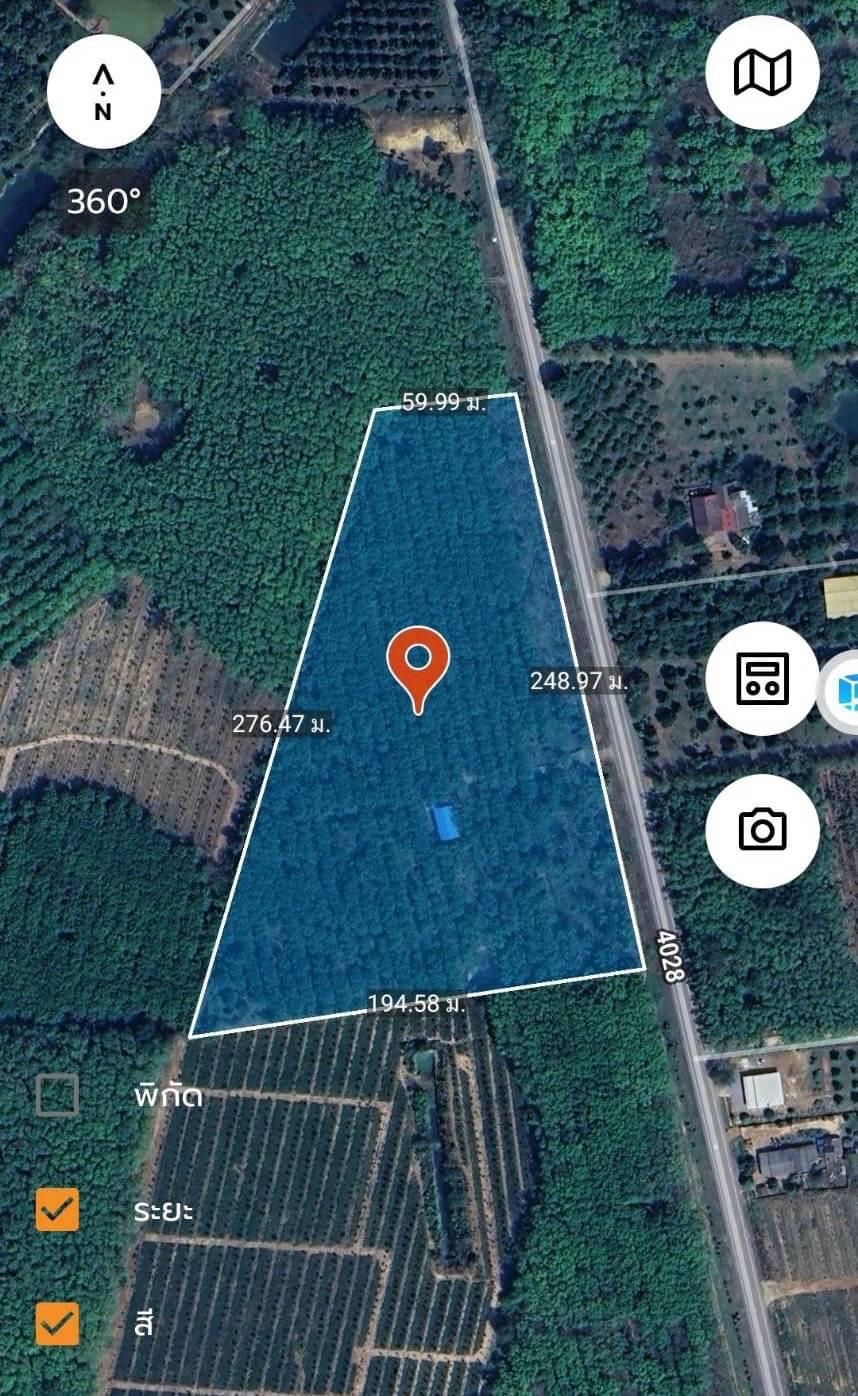Uncheck the สี checkbox

pos(57,1323)
